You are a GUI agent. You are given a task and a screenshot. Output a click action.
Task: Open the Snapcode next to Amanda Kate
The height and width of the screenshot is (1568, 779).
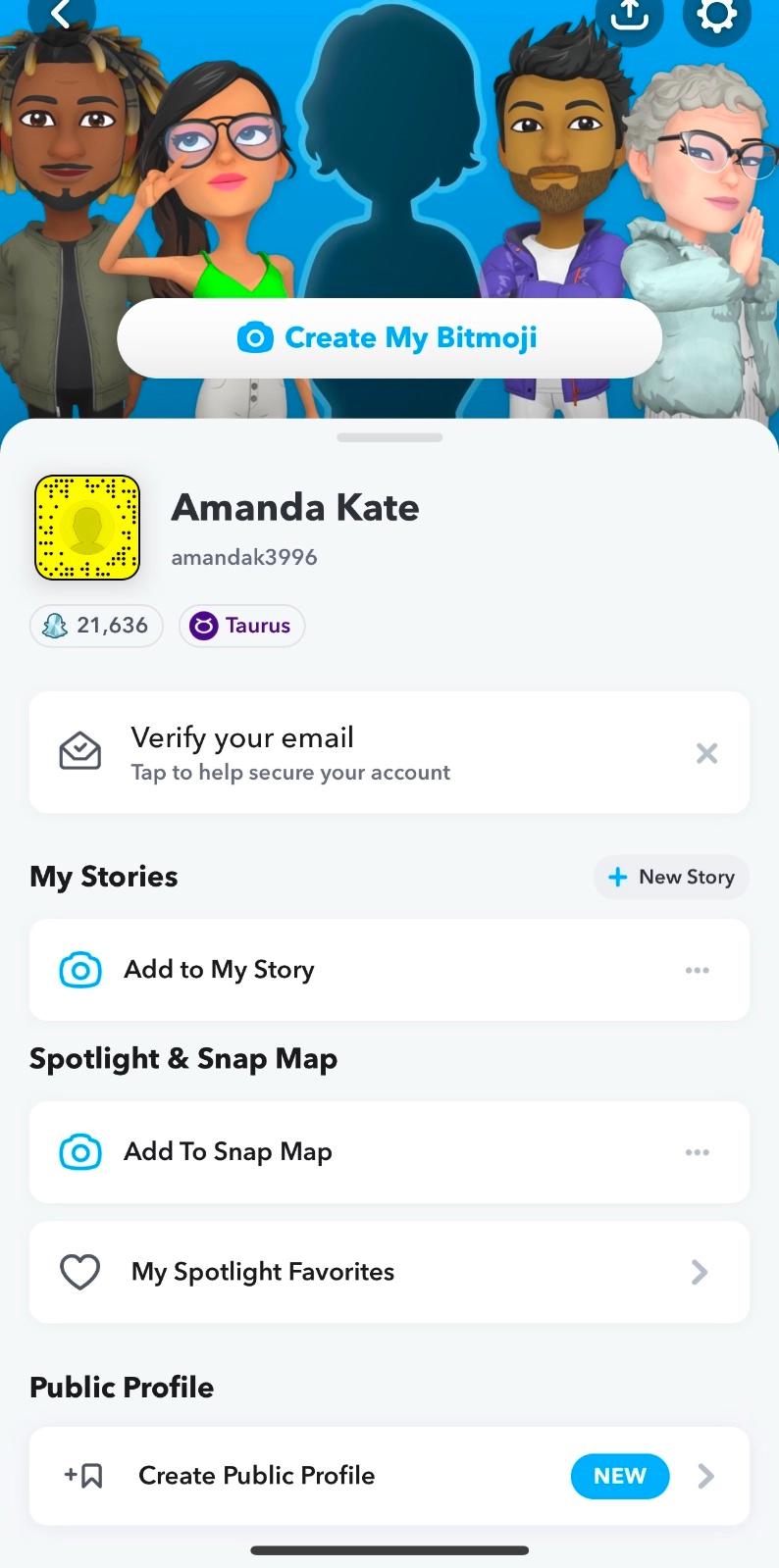87,528
